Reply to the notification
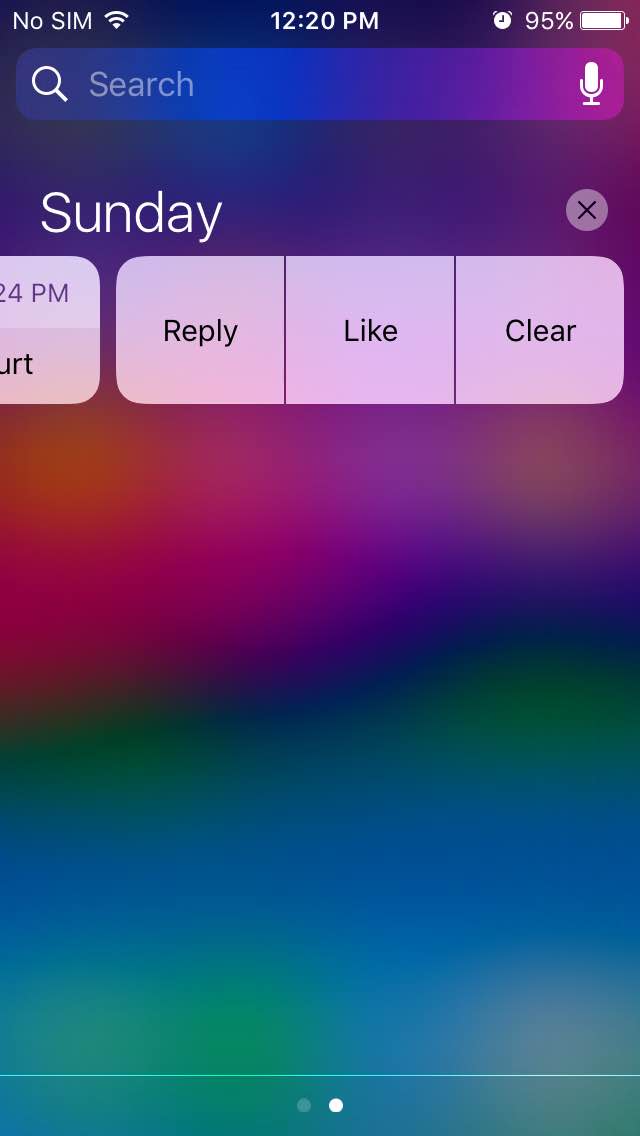 (200, 330)
